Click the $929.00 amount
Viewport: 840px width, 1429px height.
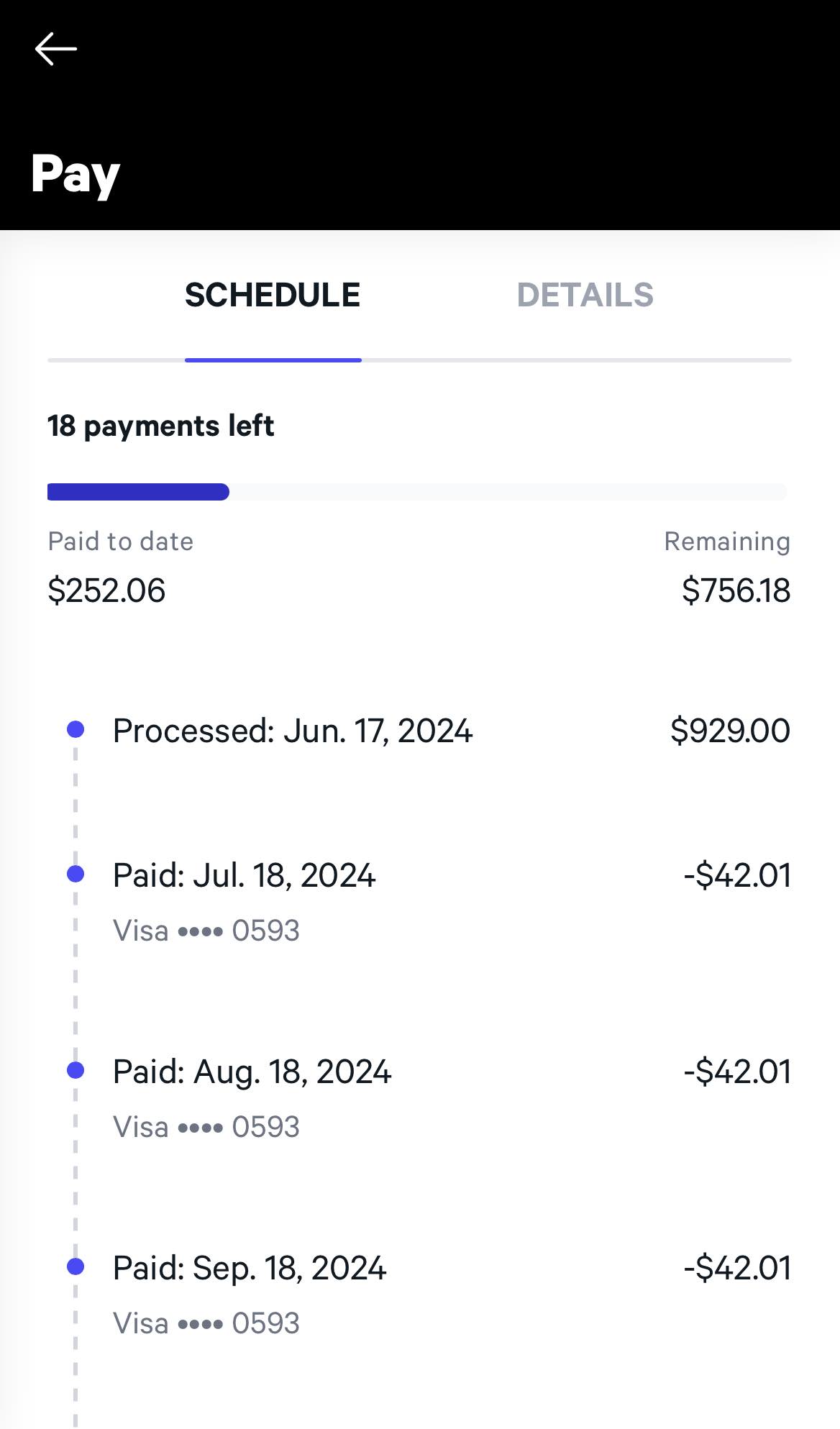(x=730, y=730)
